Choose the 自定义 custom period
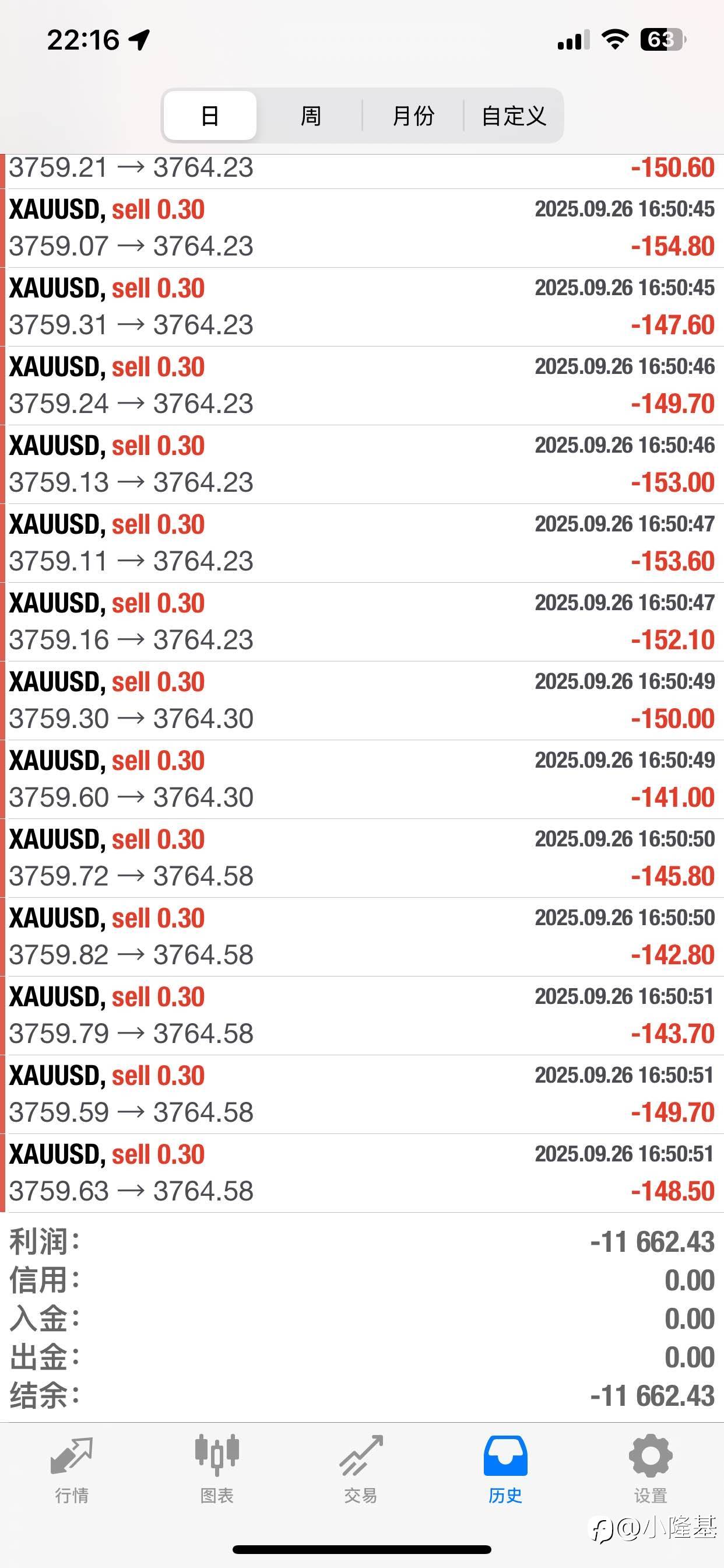The image size is (724, 1568). (x=514, y=116)
